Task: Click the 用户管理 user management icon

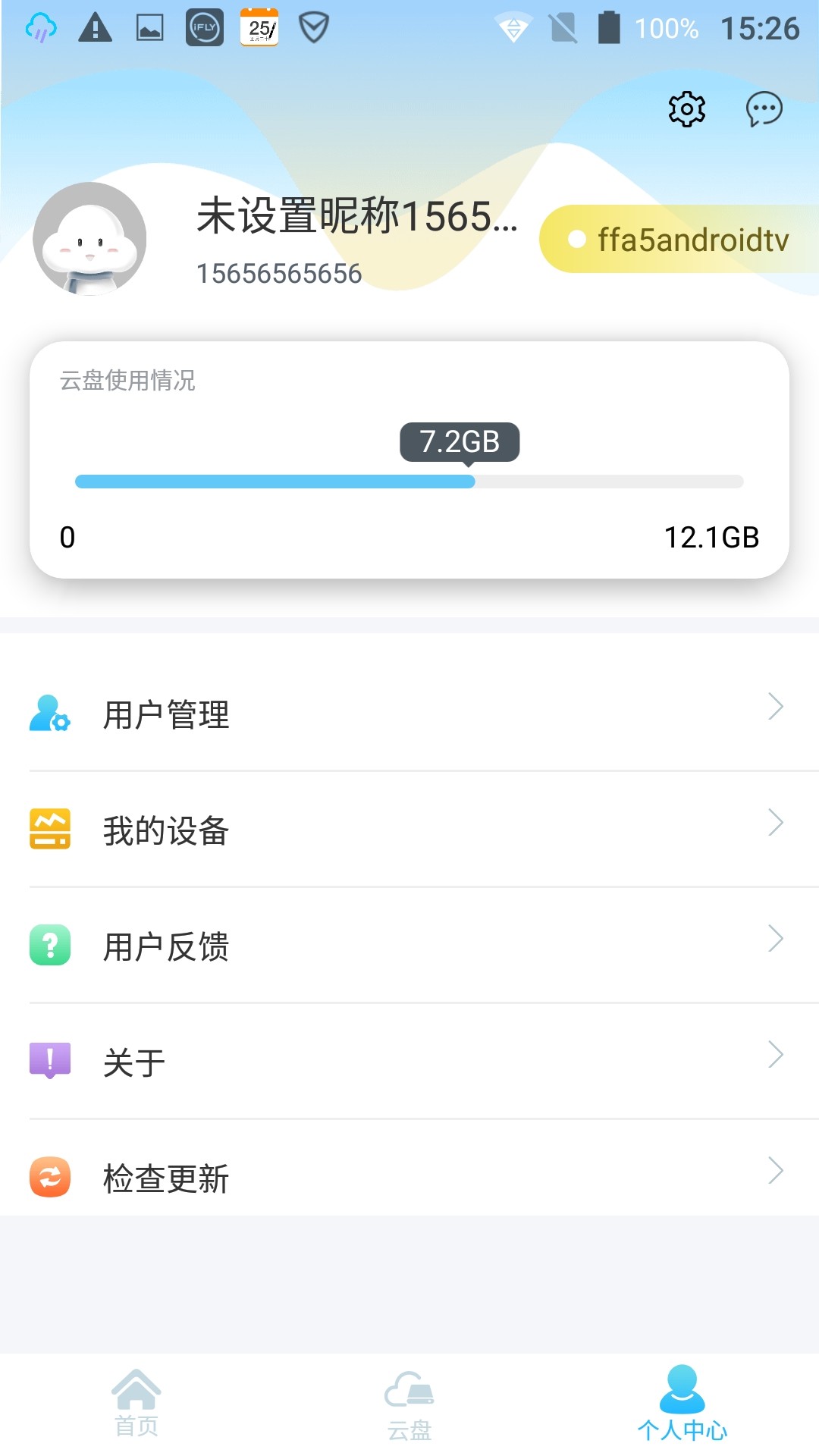Action: 50,713
